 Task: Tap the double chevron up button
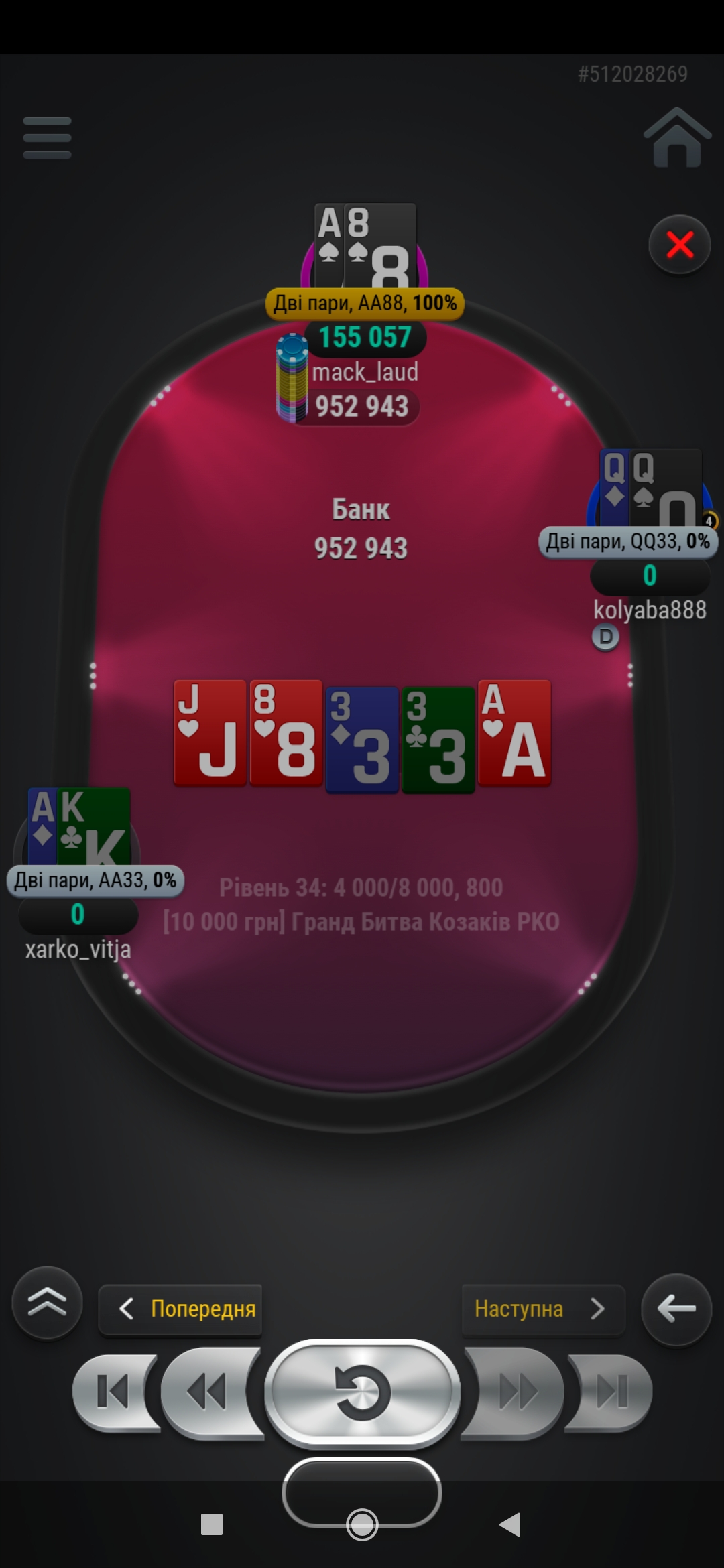pos(47,1303)
